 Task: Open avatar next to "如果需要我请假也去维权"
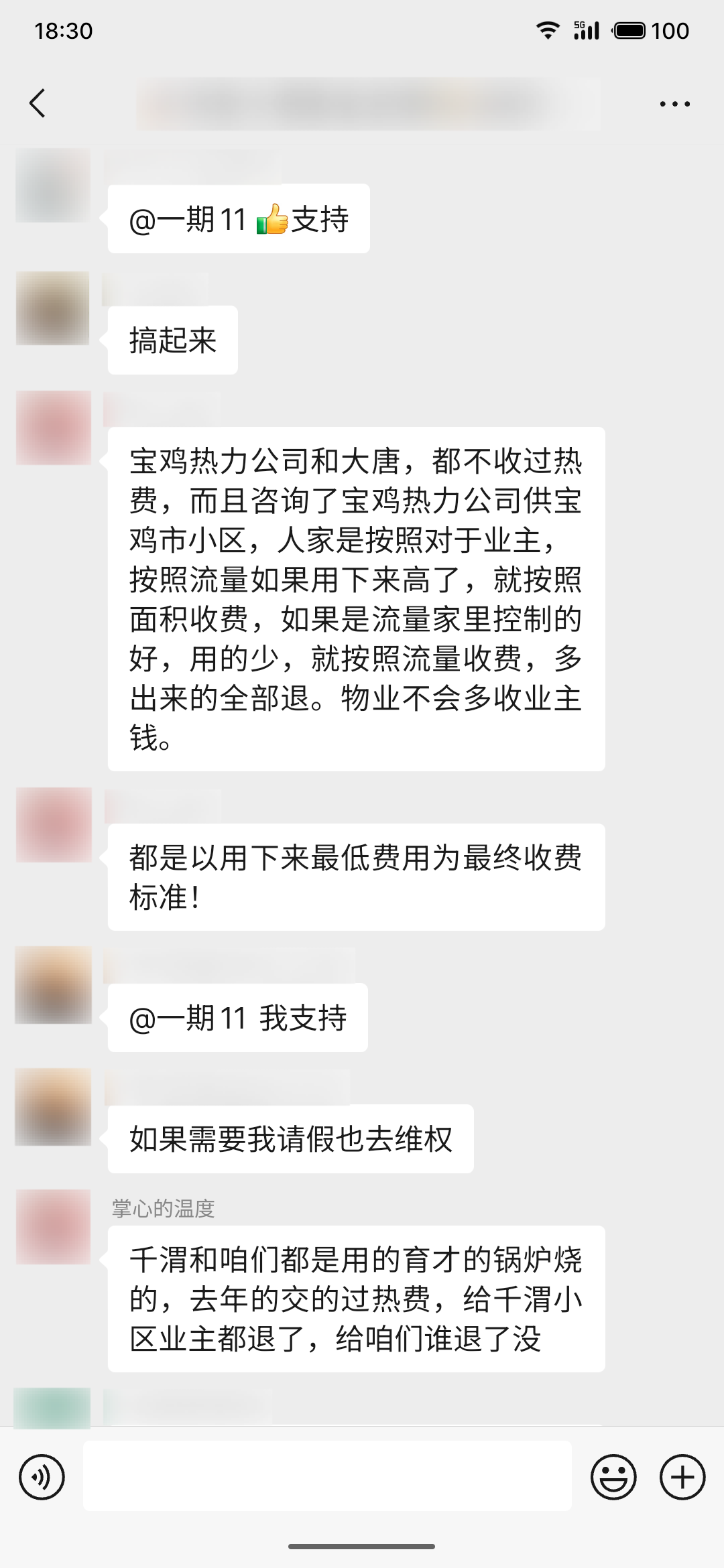tap(53, 1106)
